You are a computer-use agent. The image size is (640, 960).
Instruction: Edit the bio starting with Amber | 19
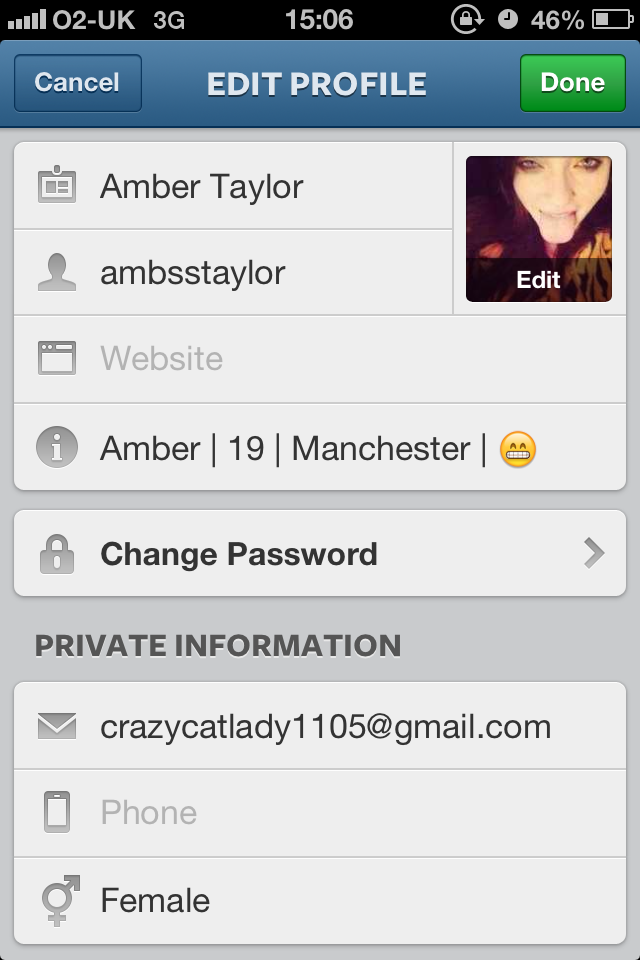(318, 449)
